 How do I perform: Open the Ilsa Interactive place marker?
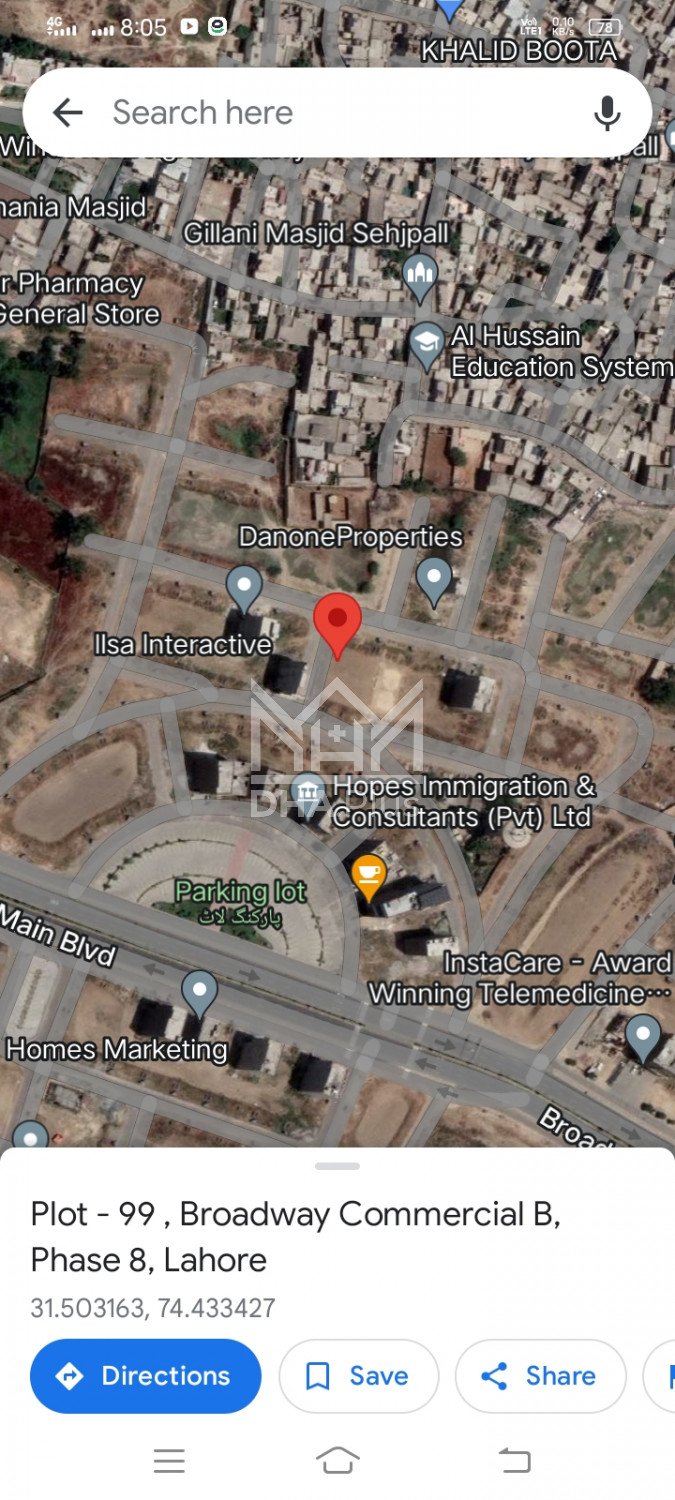pos(244,587)
